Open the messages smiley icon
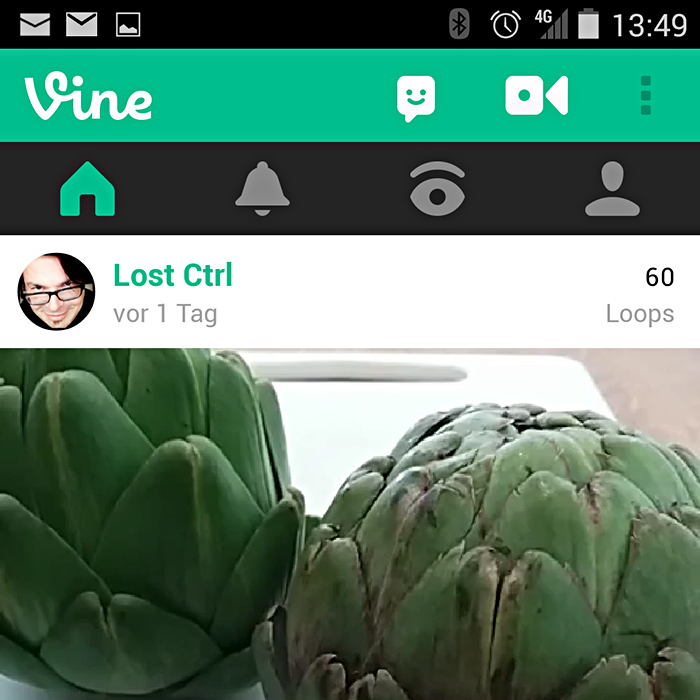 [x=417, y=97]
